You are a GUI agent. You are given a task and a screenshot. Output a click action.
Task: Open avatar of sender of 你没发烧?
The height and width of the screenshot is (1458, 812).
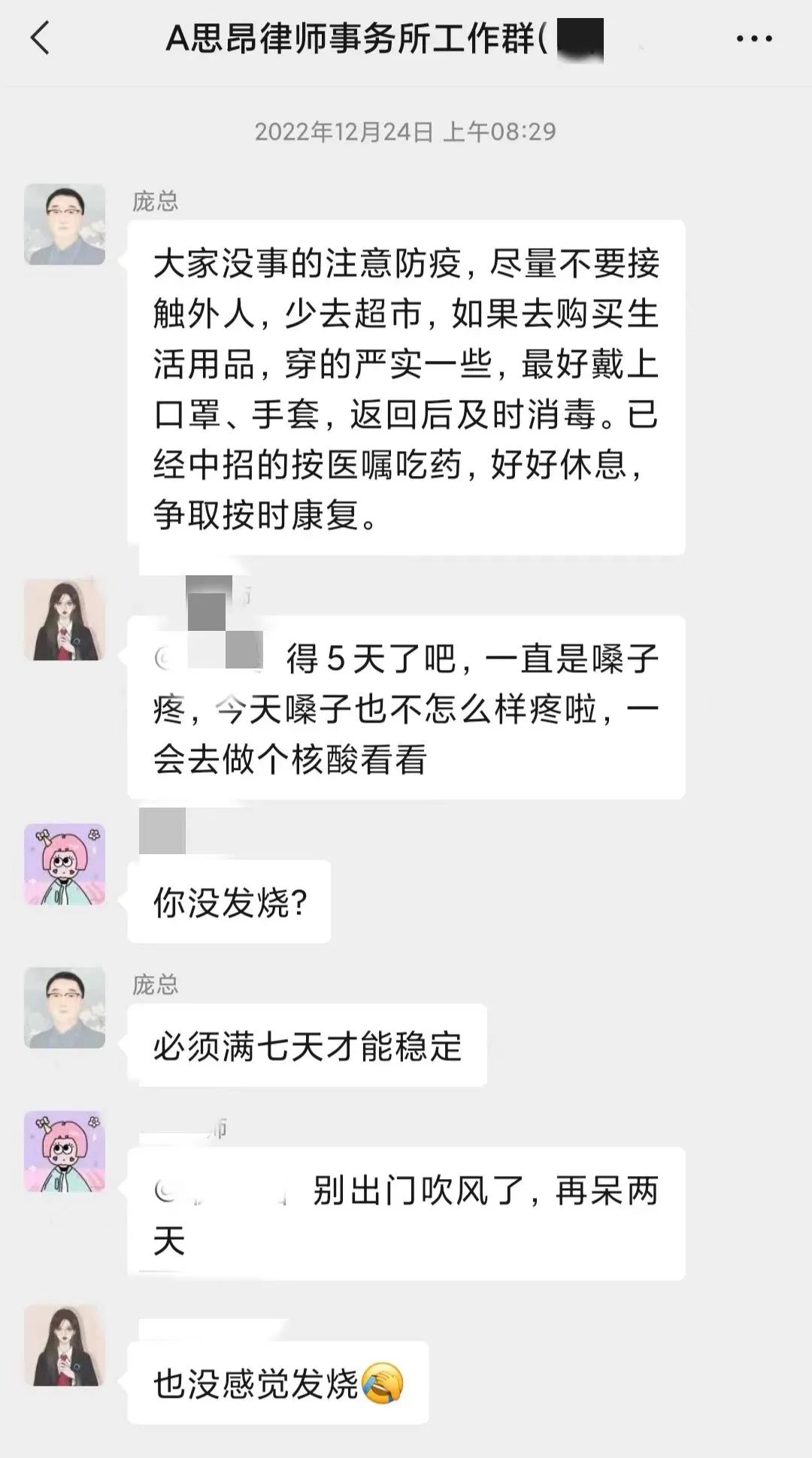65,864
